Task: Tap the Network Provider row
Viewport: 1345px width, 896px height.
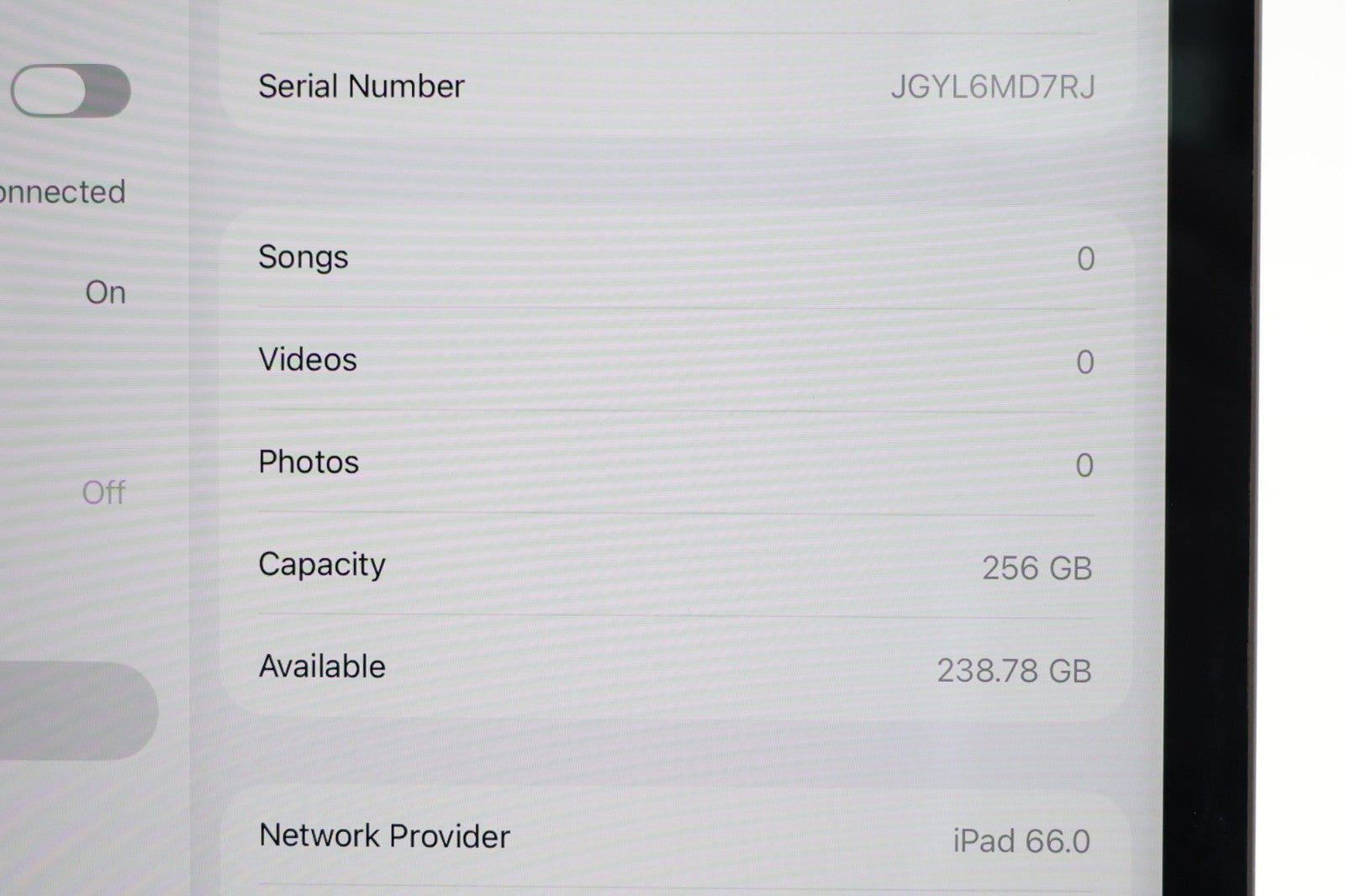Action: click(x=675, y=837)
